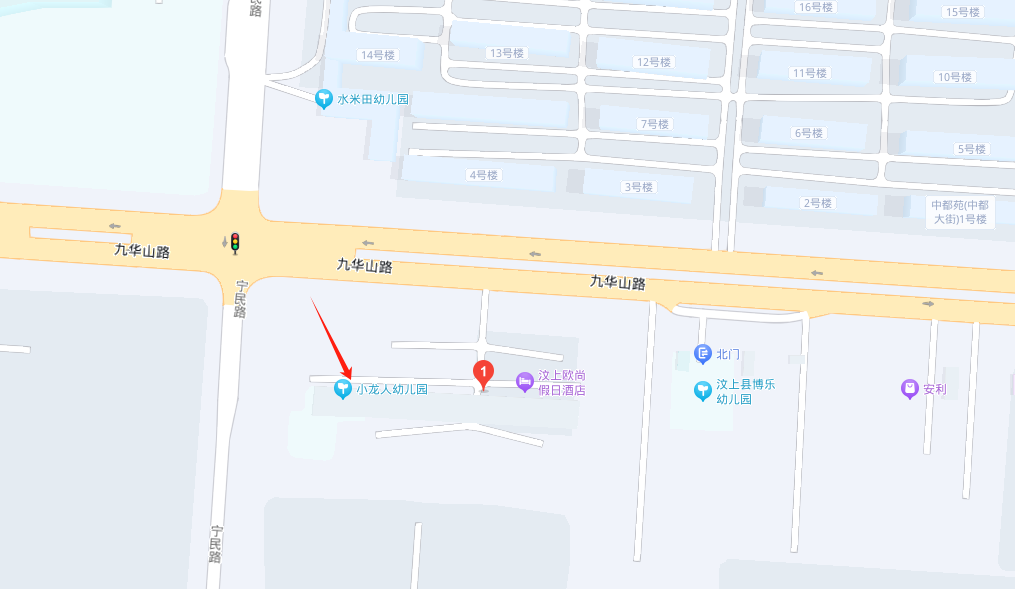Viewport: 1015px width, 589px height.
Task: Select the 北门 gate marker
Action: pos(703,354)
